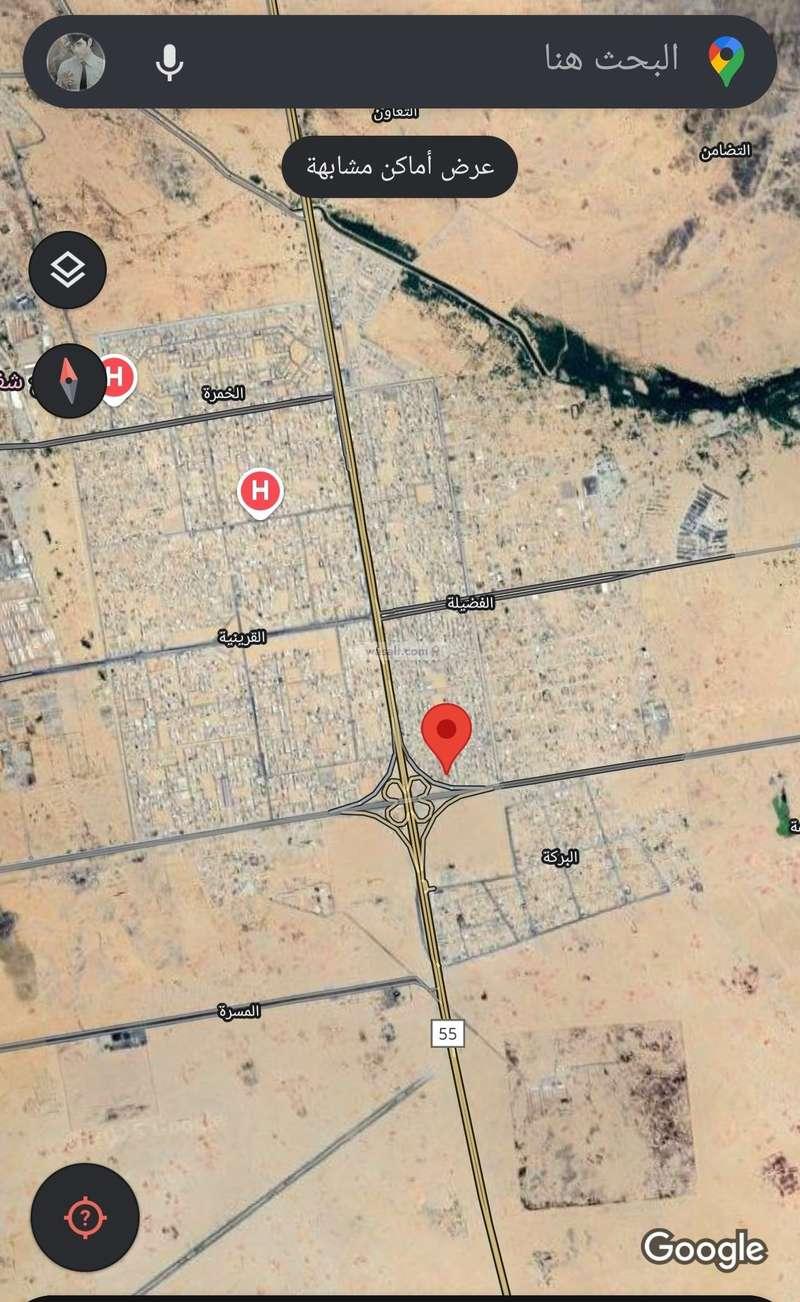The height and width of the screenshot is (1302, 800).
Task: Tap the 'عرض أماكن مشابهة' chip
Action: (x=400, y=167)
